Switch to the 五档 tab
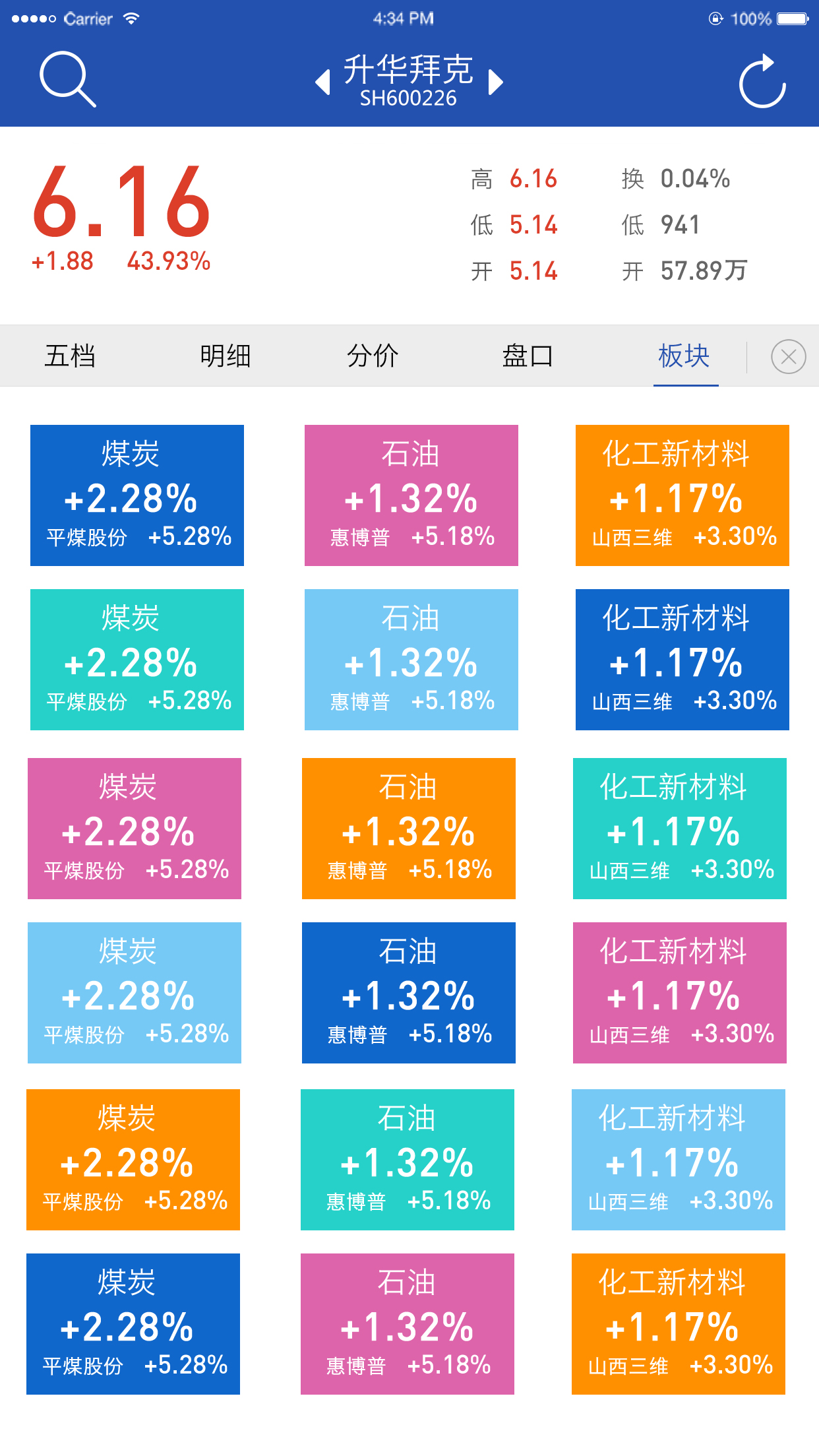The width and height of the screenshot is (819, 1456). [x=70, y=356]
